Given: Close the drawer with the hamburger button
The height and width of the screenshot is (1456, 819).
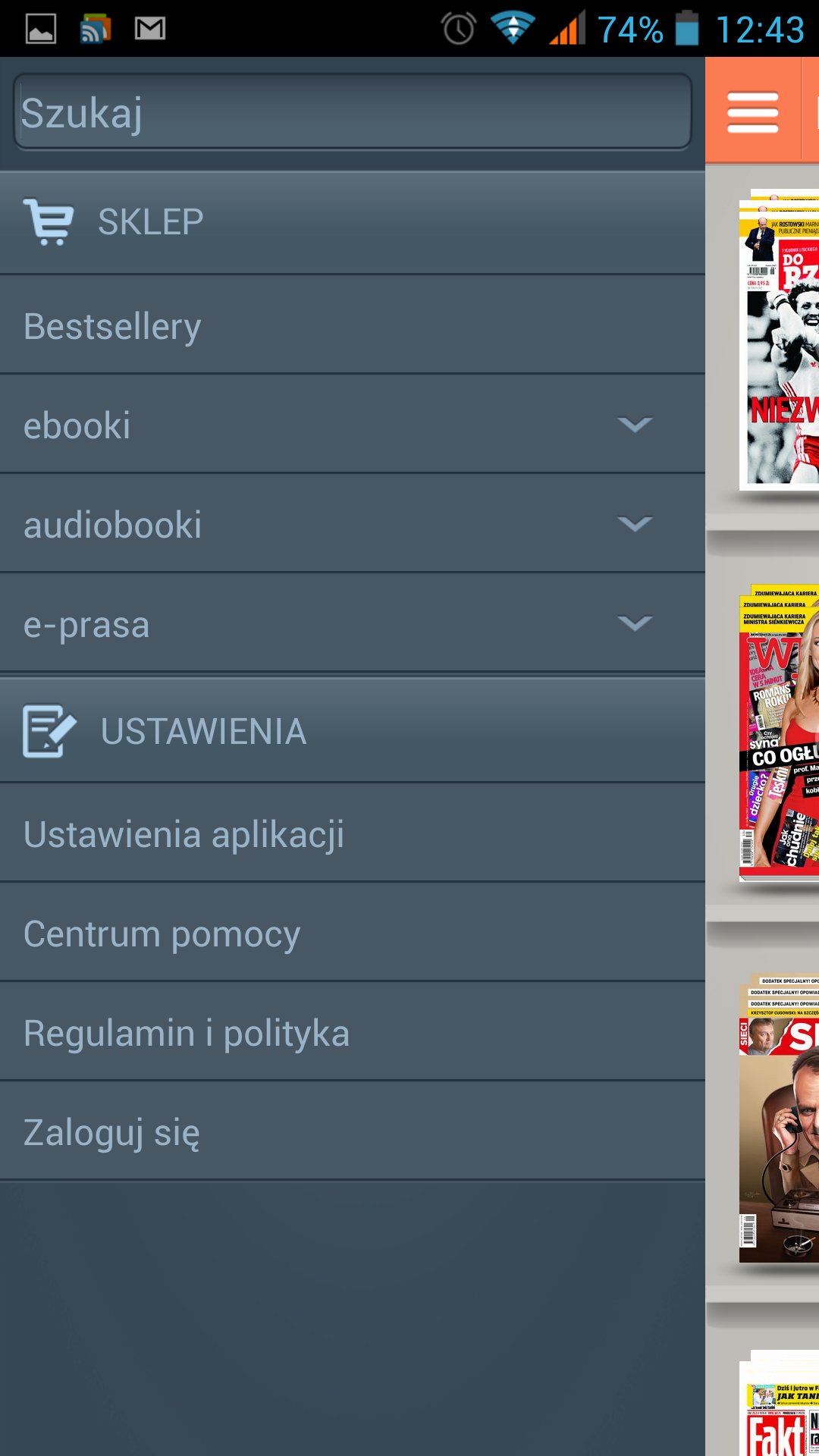Looking at the screenshot, I should [x=752, y=111].
